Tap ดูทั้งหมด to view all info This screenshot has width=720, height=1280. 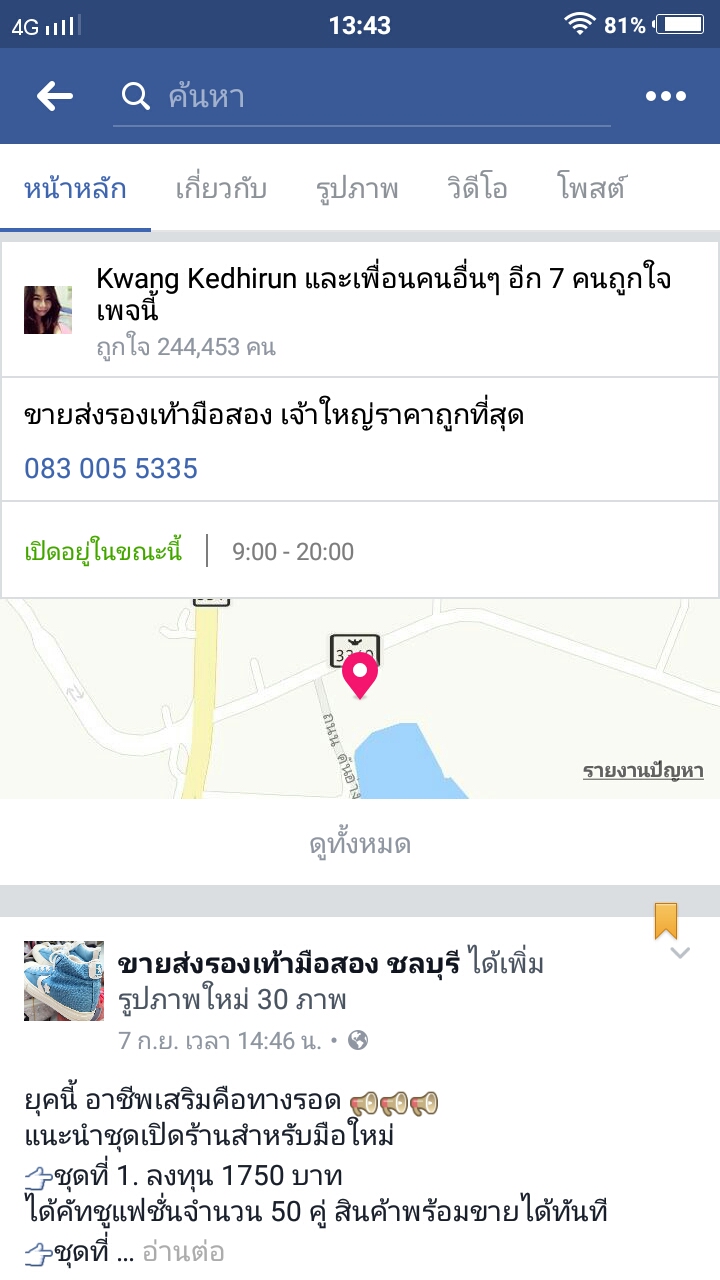(x=360, y=844)
